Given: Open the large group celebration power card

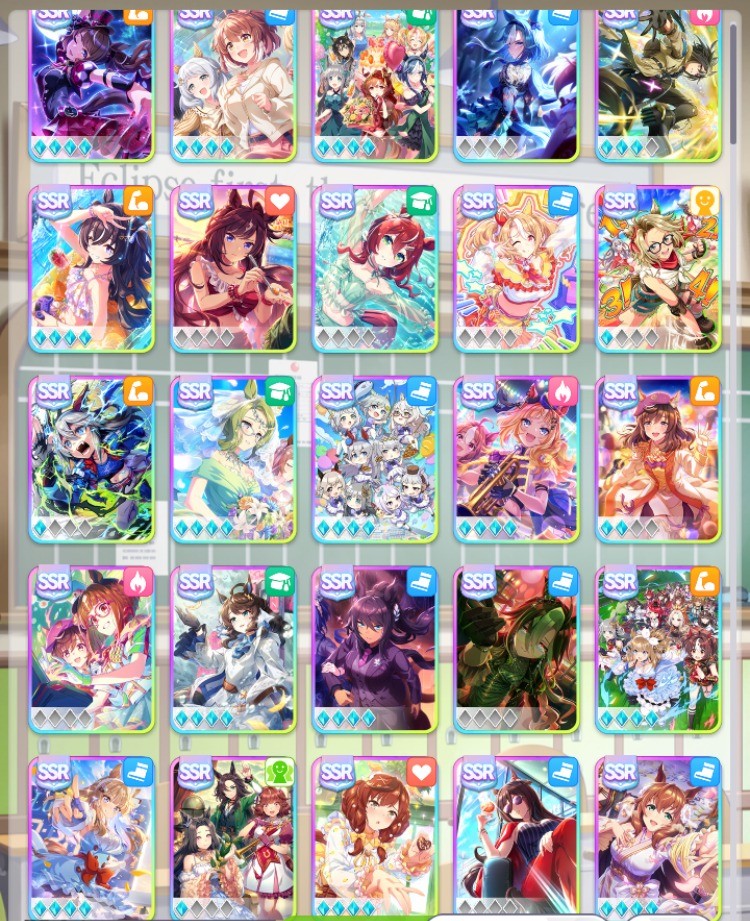Looking at the screenshot, I should (x=658, y=649).
